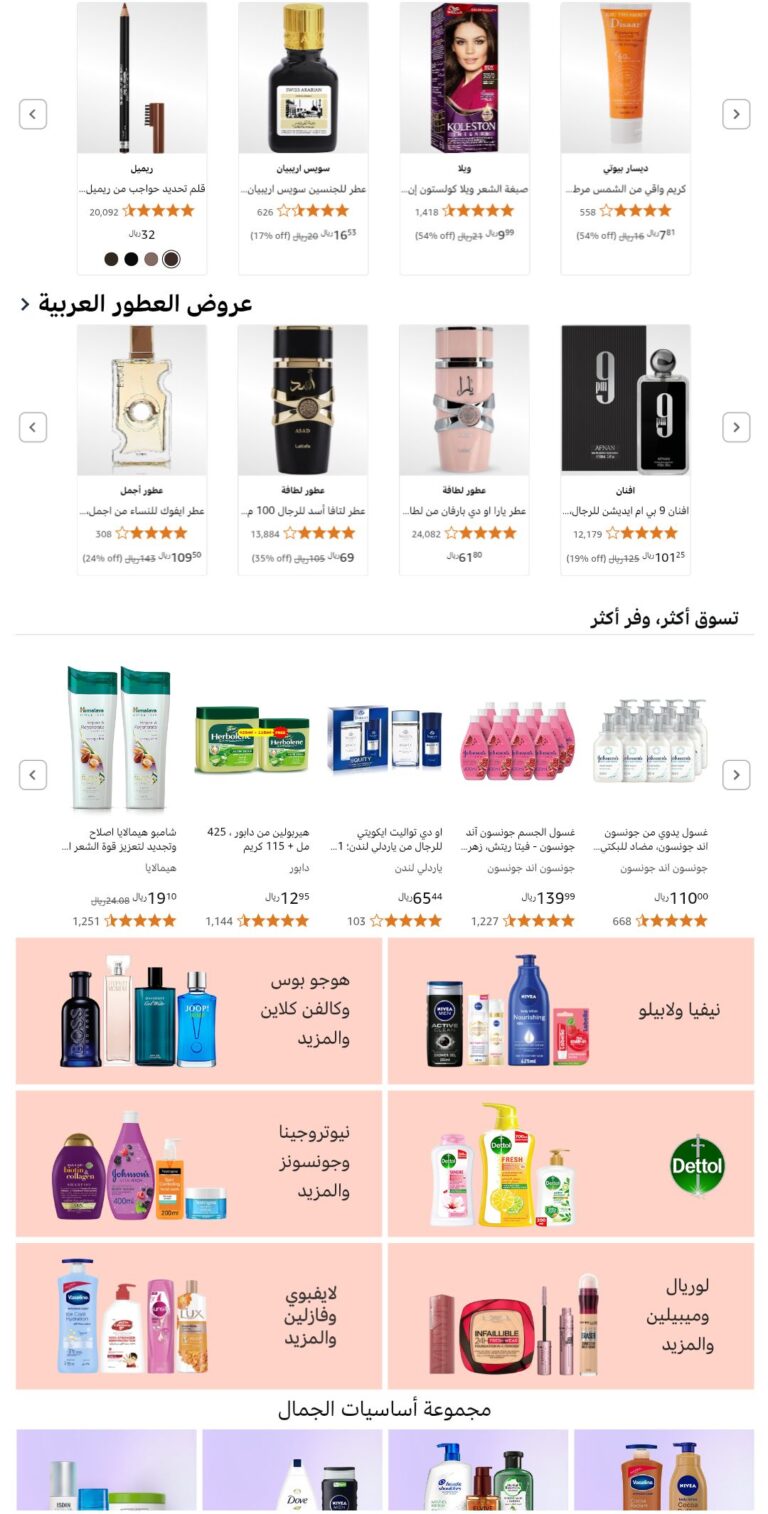Viewport: 768px width, 1514px height.
Task: Open Lattafa Asad perfume for men
Action: (x=303, y=450)
